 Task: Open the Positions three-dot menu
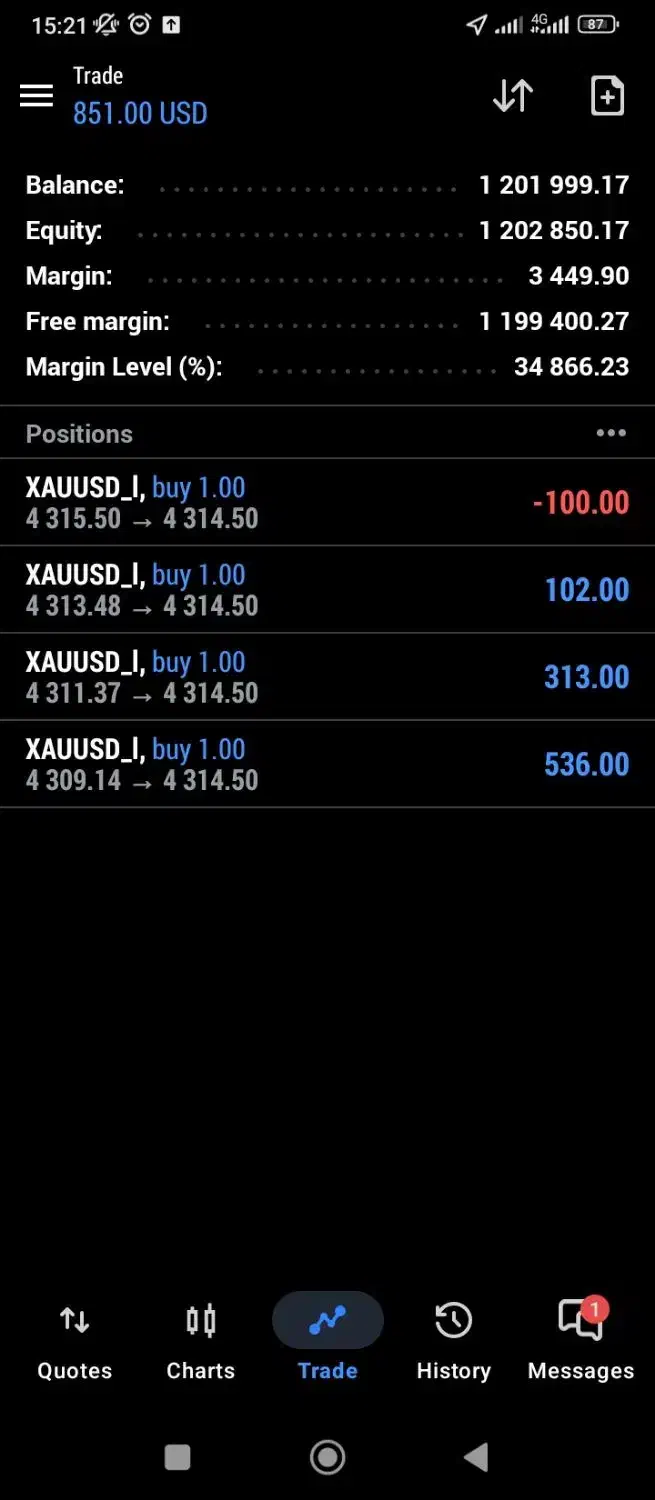[610, 433]
